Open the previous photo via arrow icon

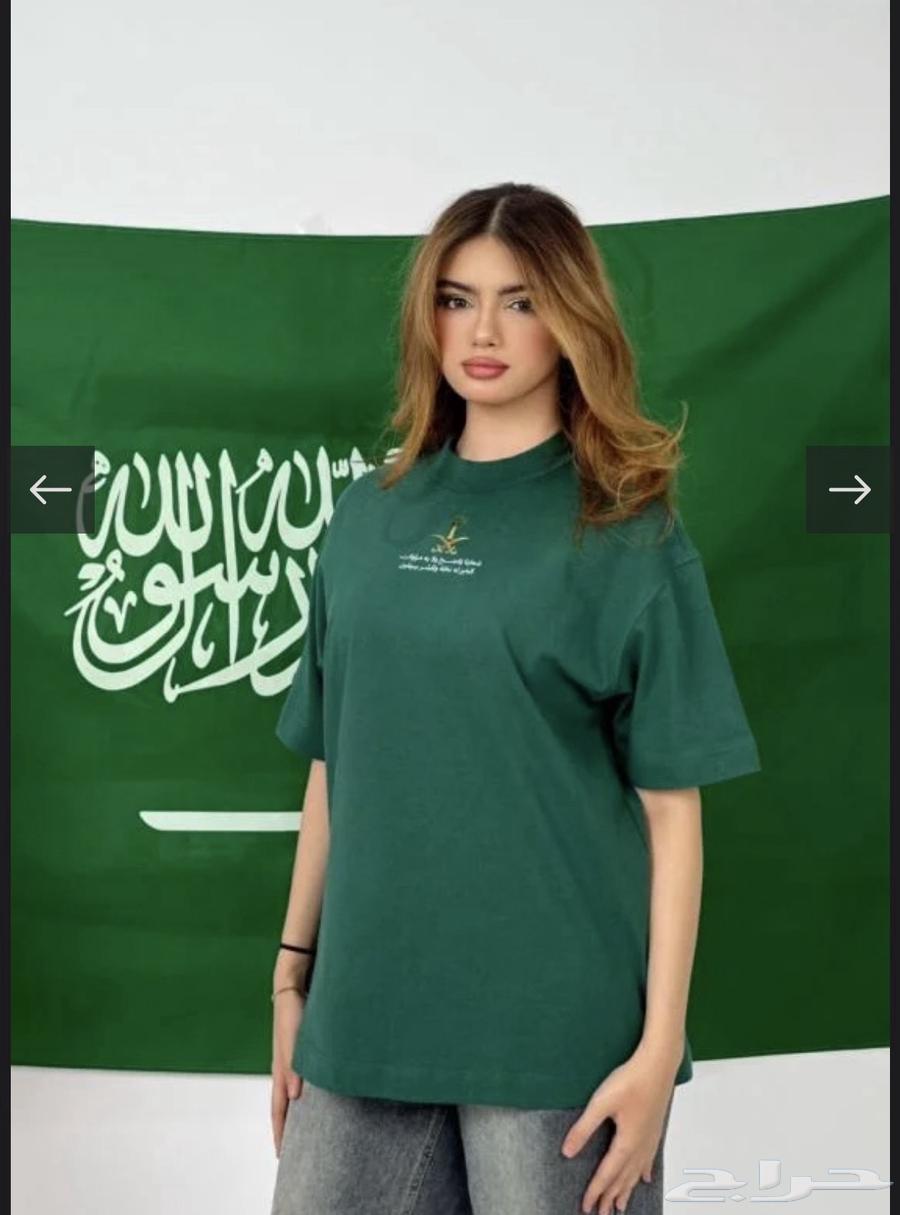[x=52, y=489]
